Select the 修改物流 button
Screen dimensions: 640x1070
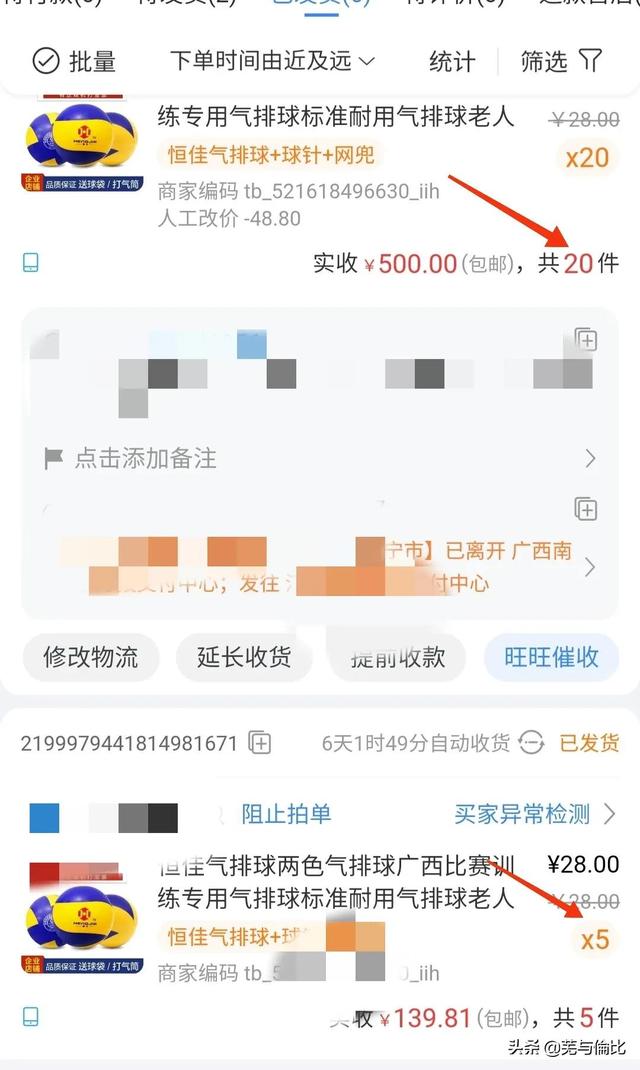coord(90,657)
